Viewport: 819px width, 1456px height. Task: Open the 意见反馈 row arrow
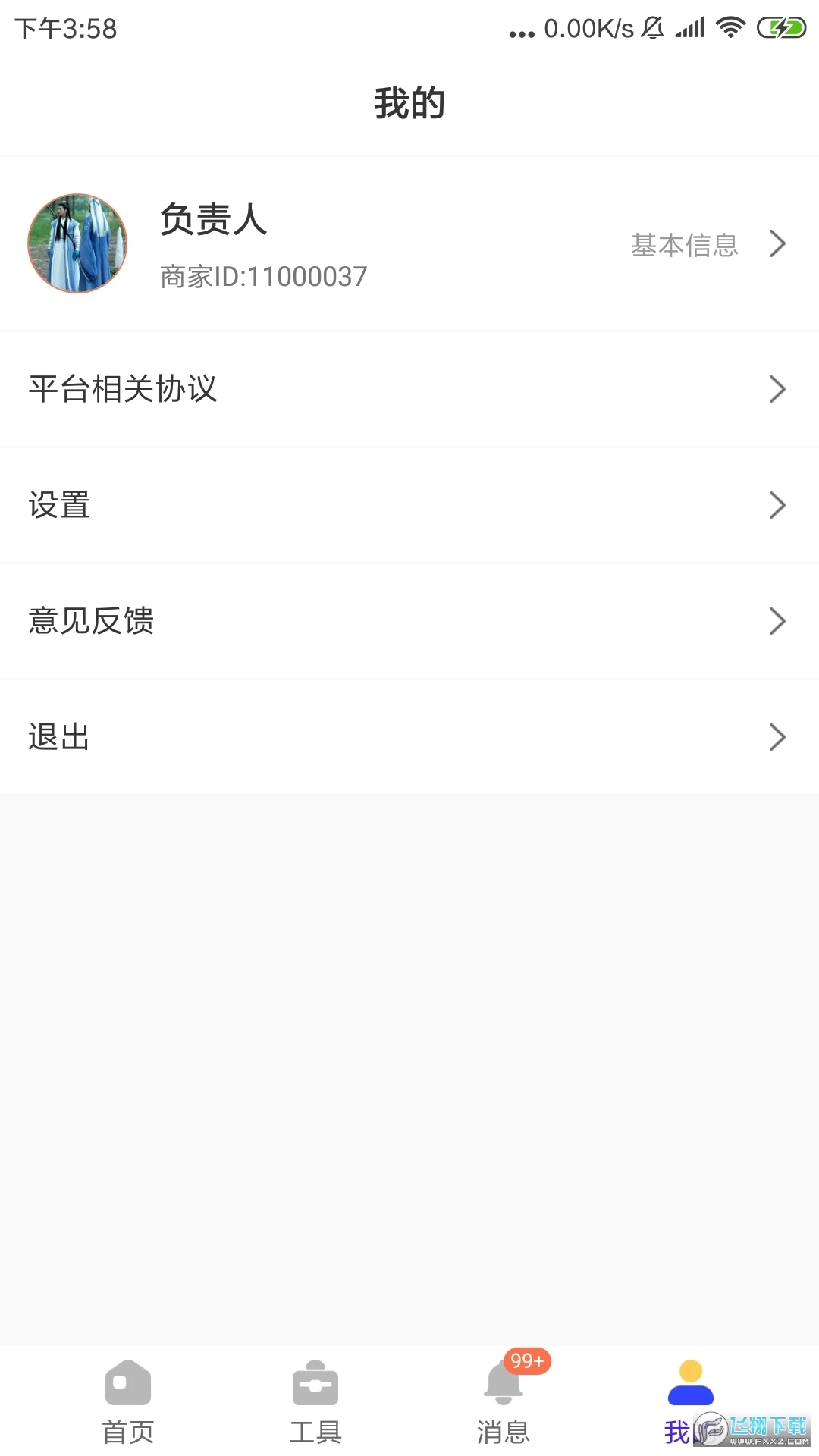778,621
